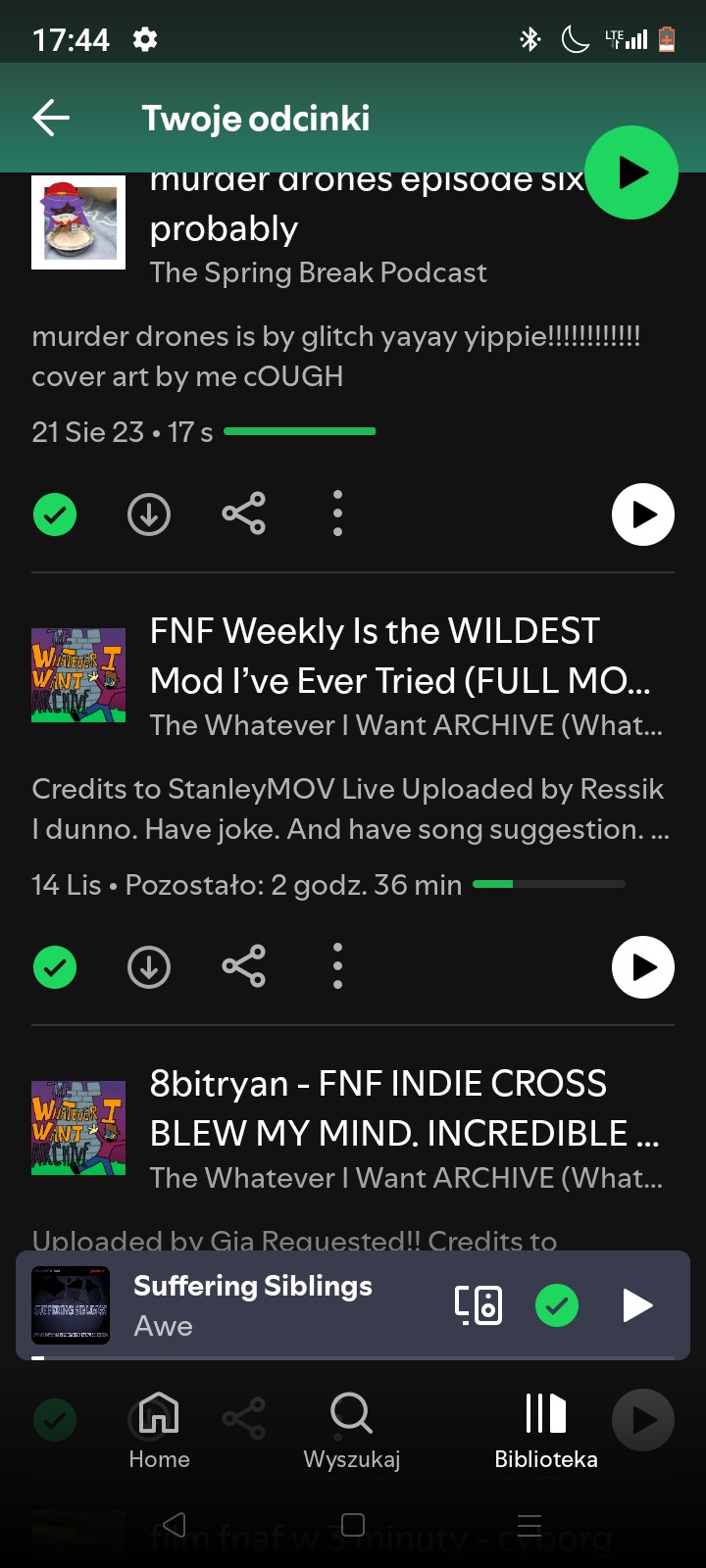This screenshot has width=706, height=1568.
Task: Download the FNF Weekly episode
Action: 149,967
